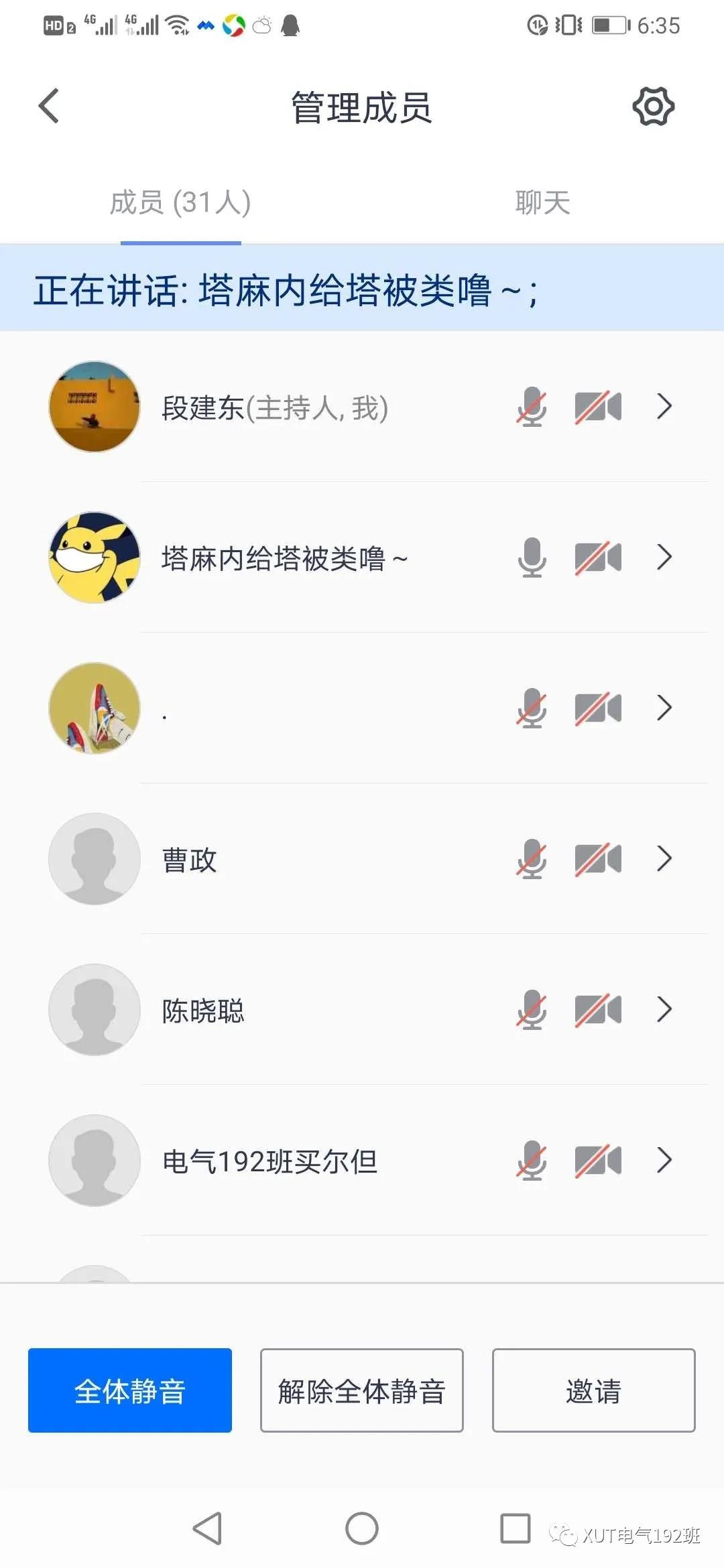
Task: Tap the system back button
Action: pyautogui.click(x=208, y=1528)
